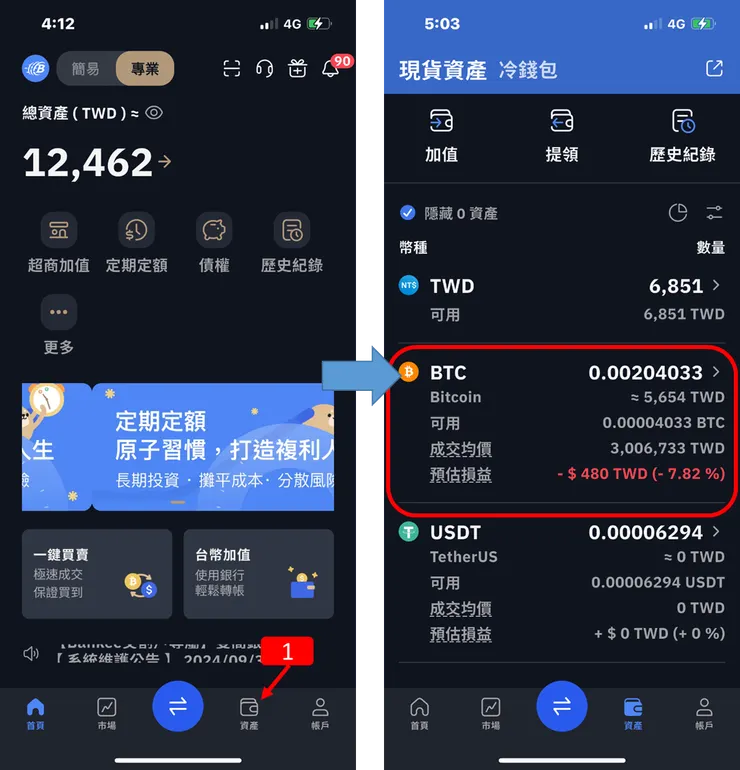Open the pie chart asset distribution icon

point(678,213)
